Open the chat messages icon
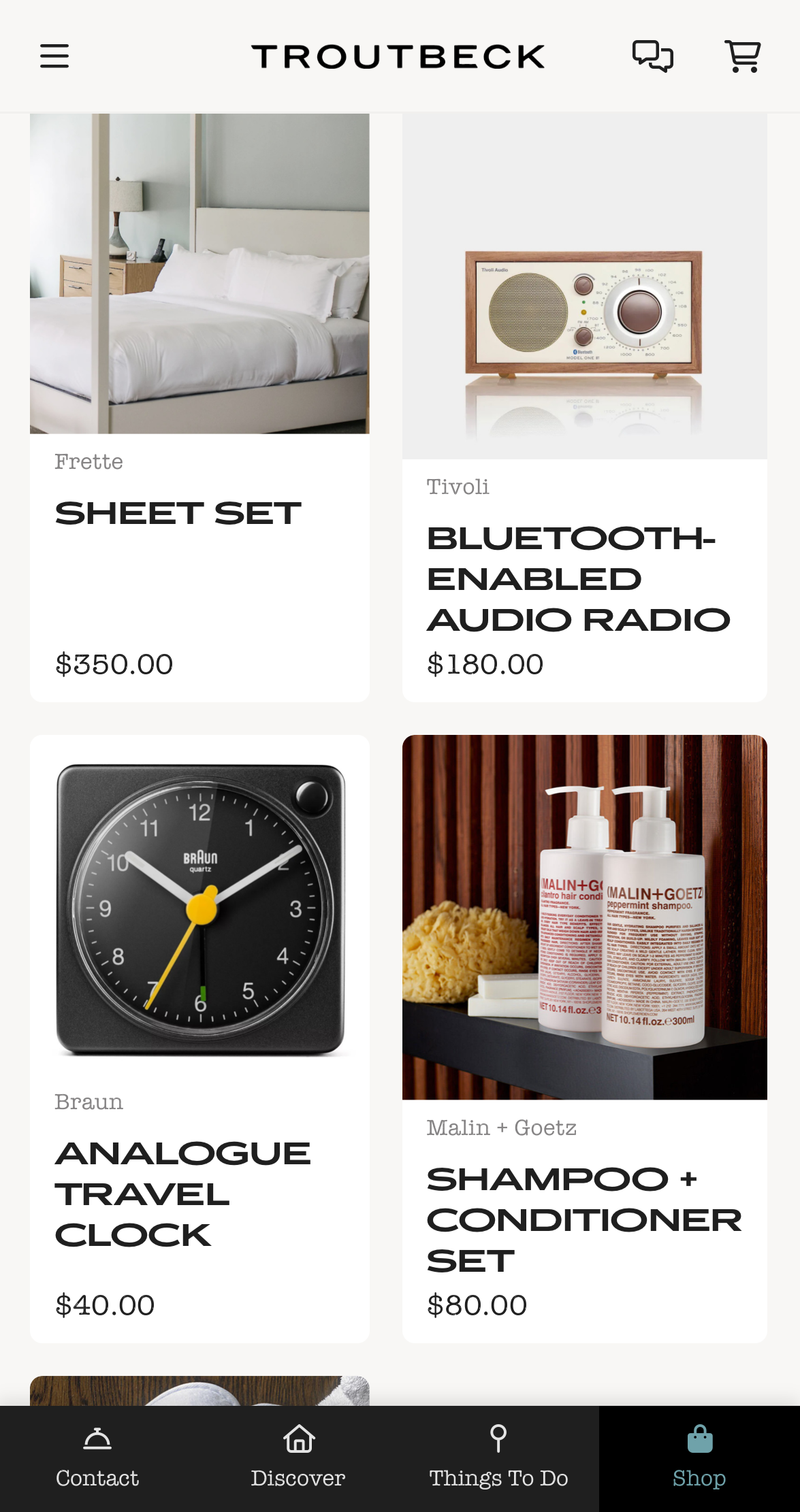This screenshot has width=800, height=1512. (x=652, y=56)
